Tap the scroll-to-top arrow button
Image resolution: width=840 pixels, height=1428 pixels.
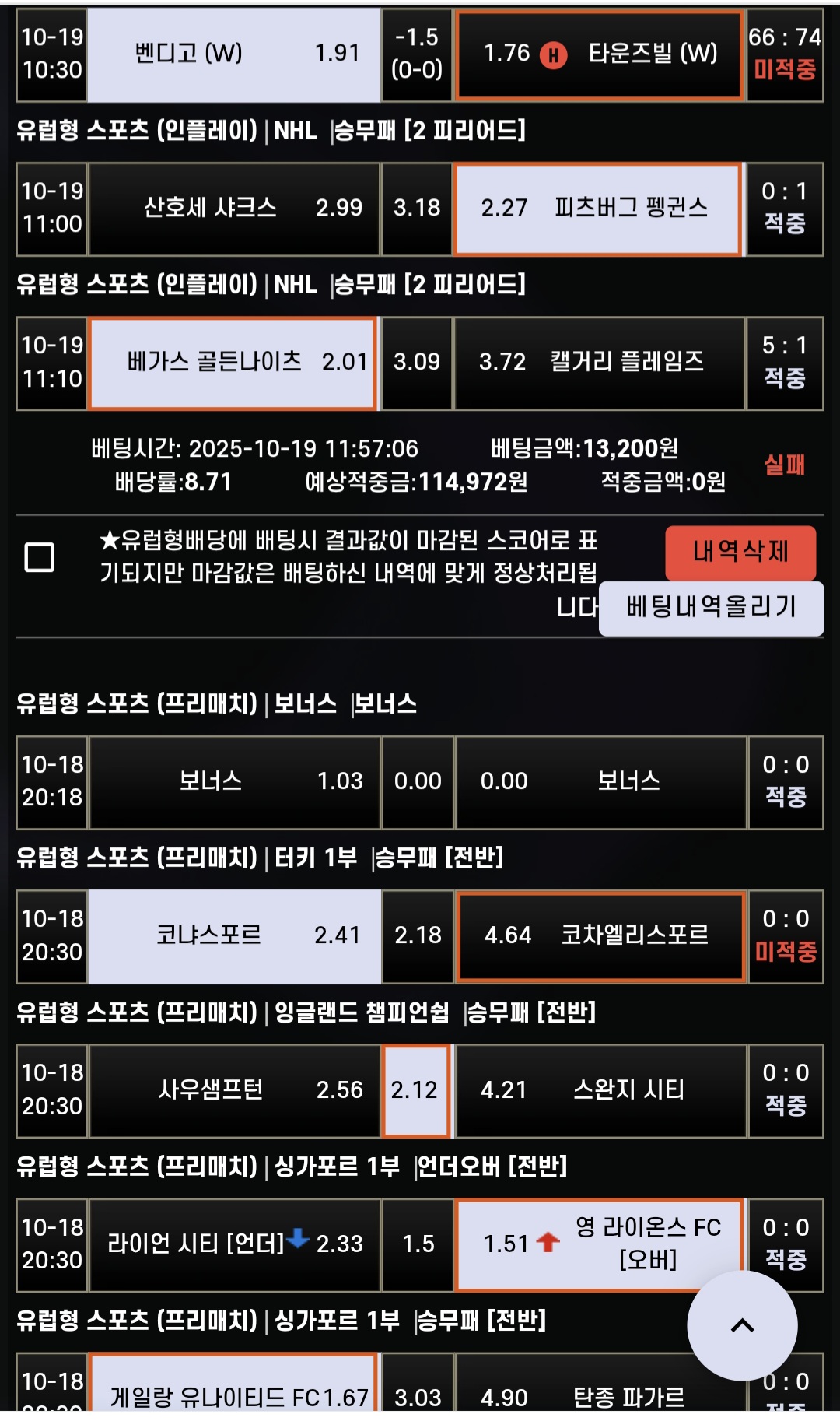[742, 1325]
